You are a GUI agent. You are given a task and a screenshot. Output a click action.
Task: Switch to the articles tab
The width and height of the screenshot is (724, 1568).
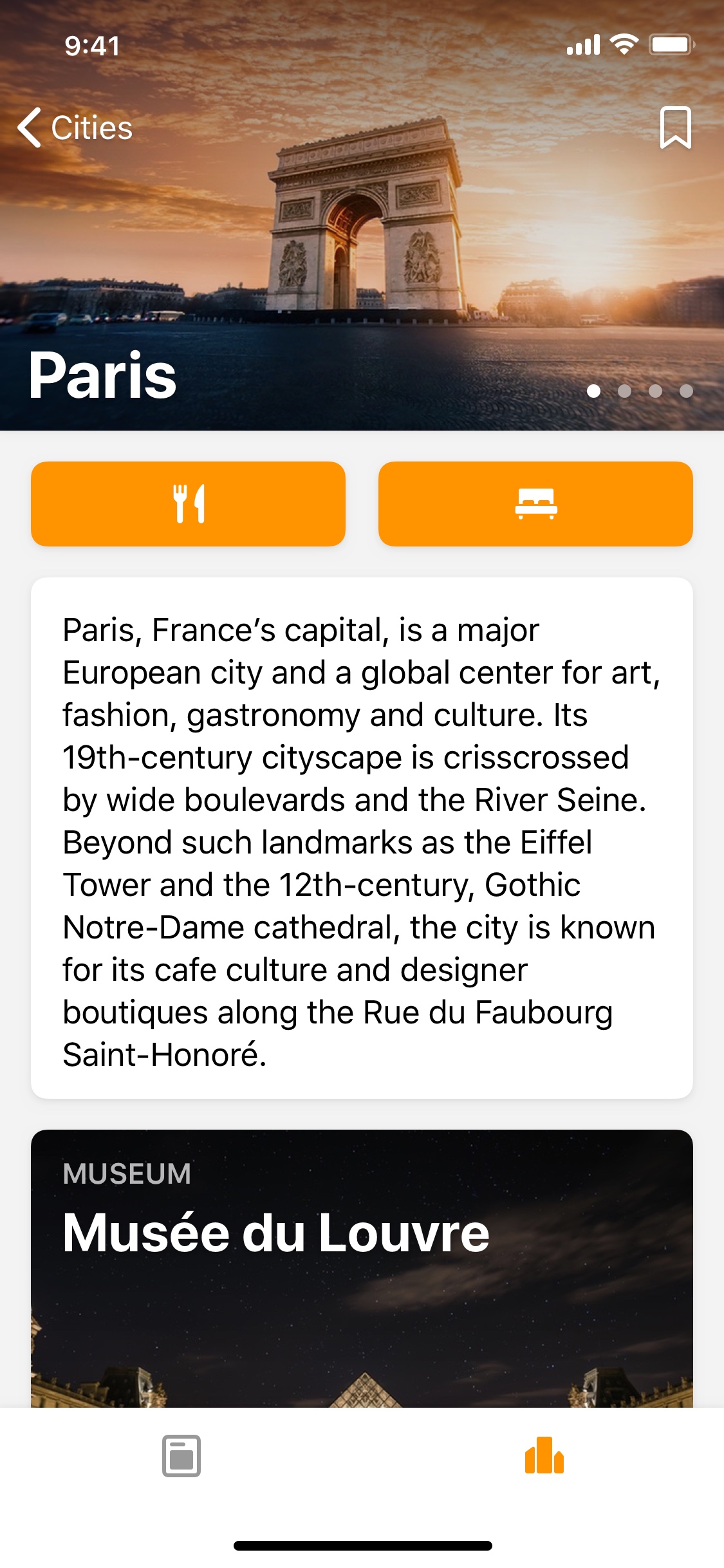click(181, 1455)
